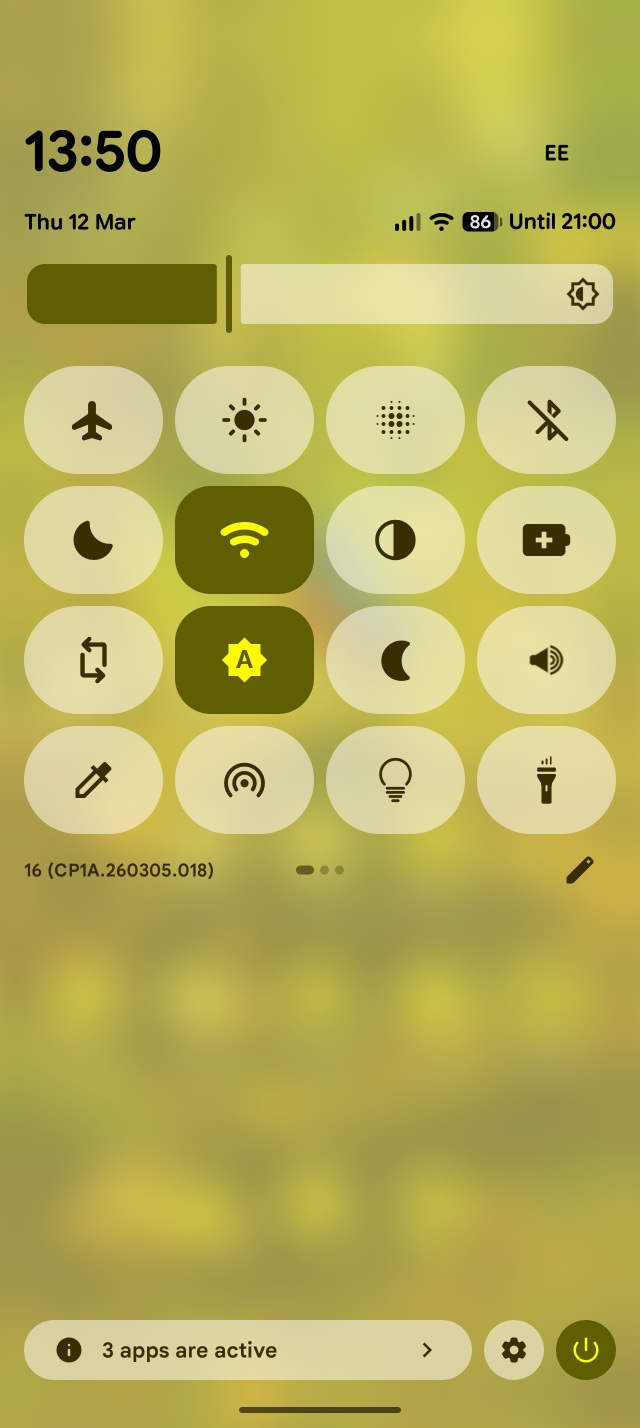Tap the speaker volume tile
This screenshot has height=1428, width=640.
[x=546, y=660]
